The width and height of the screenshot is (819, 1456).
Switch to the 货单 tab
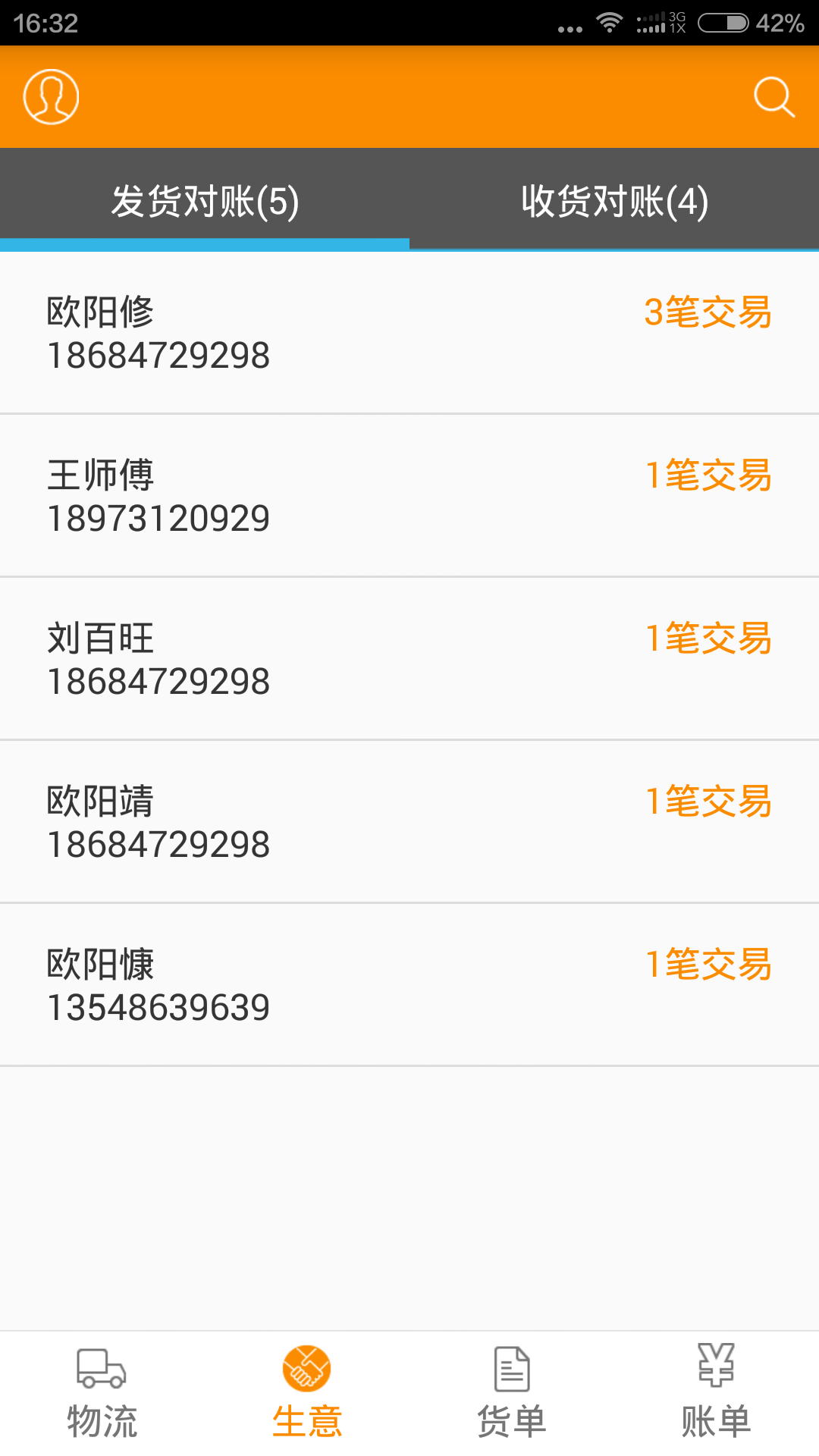point(512,1394)
